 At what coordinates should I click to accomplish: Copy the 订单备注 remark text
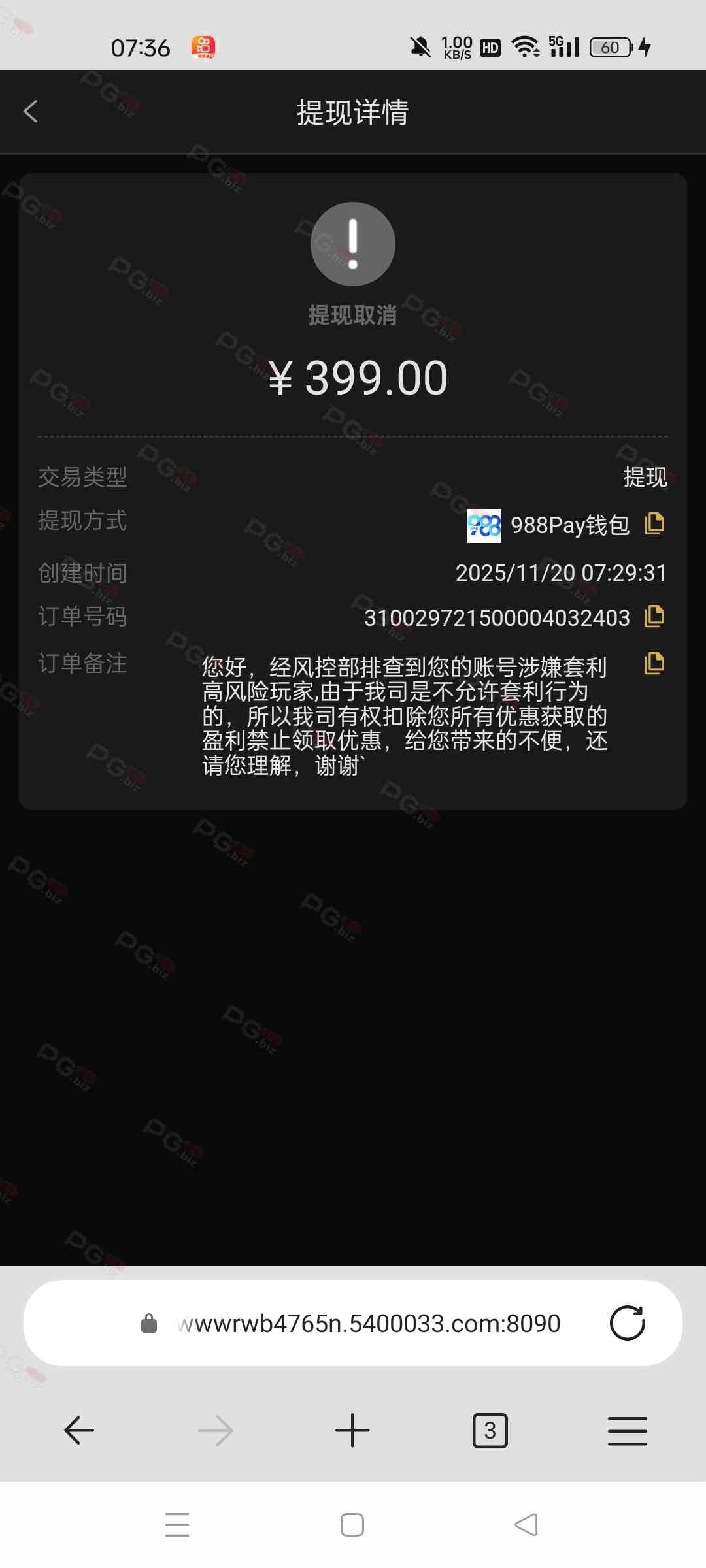(x=654, y=663)
